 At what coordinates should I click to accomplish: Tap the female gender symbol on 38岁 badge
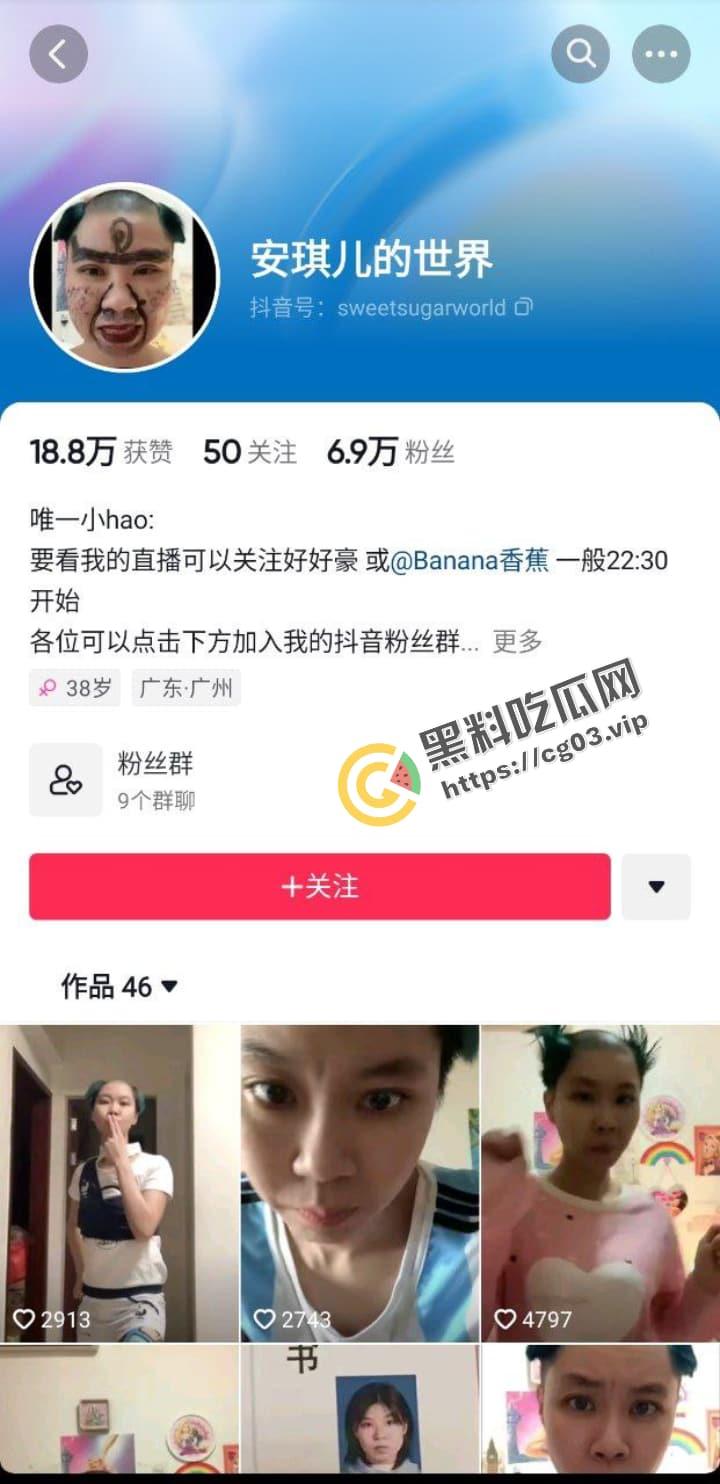click(x=48, y=688)
